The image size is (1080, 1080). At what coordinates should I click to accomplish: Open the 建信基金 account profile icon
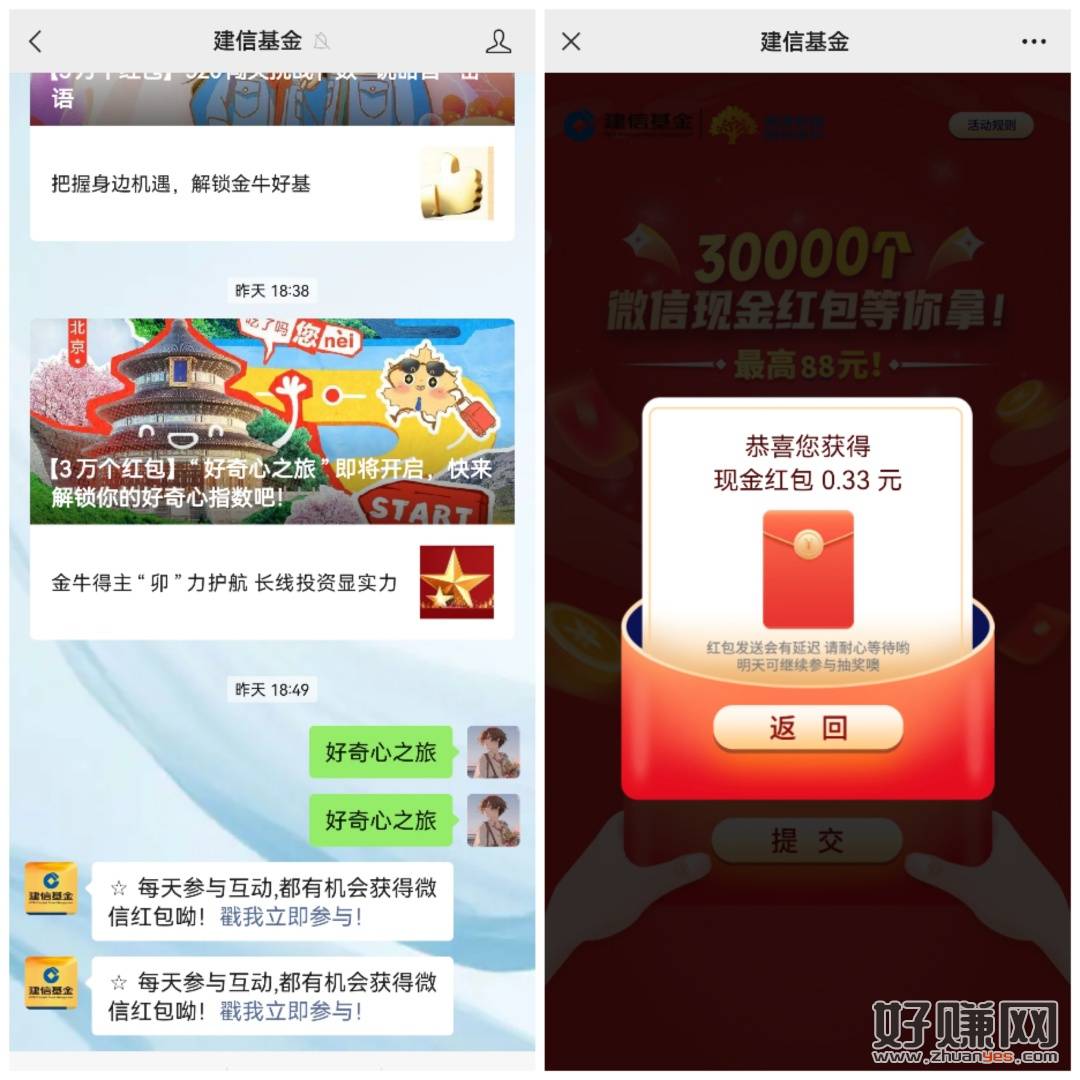click(x=497, y=41)
